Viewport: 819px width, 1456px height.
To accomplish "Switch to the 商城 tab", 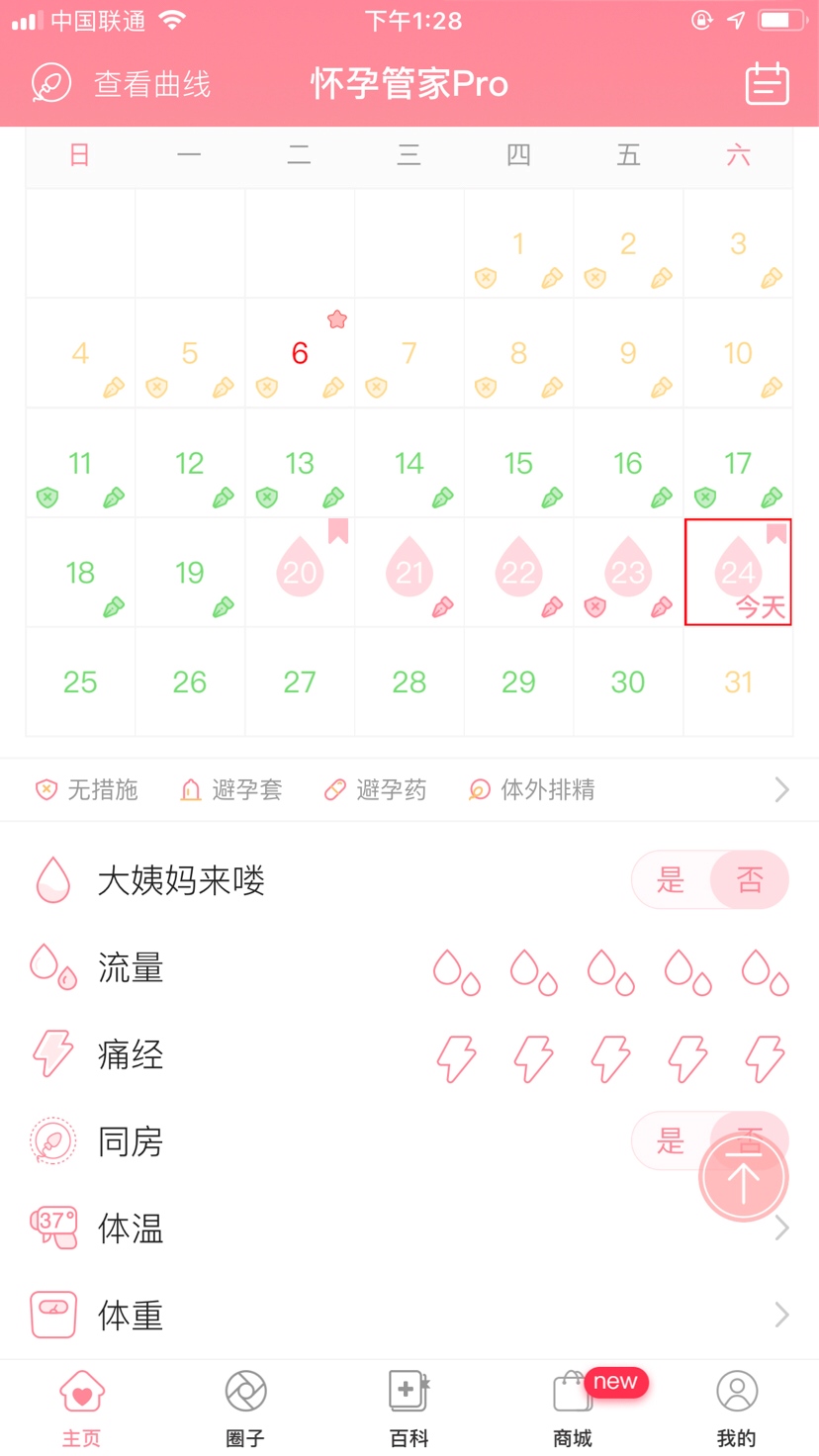I will tap(573, 1409).
